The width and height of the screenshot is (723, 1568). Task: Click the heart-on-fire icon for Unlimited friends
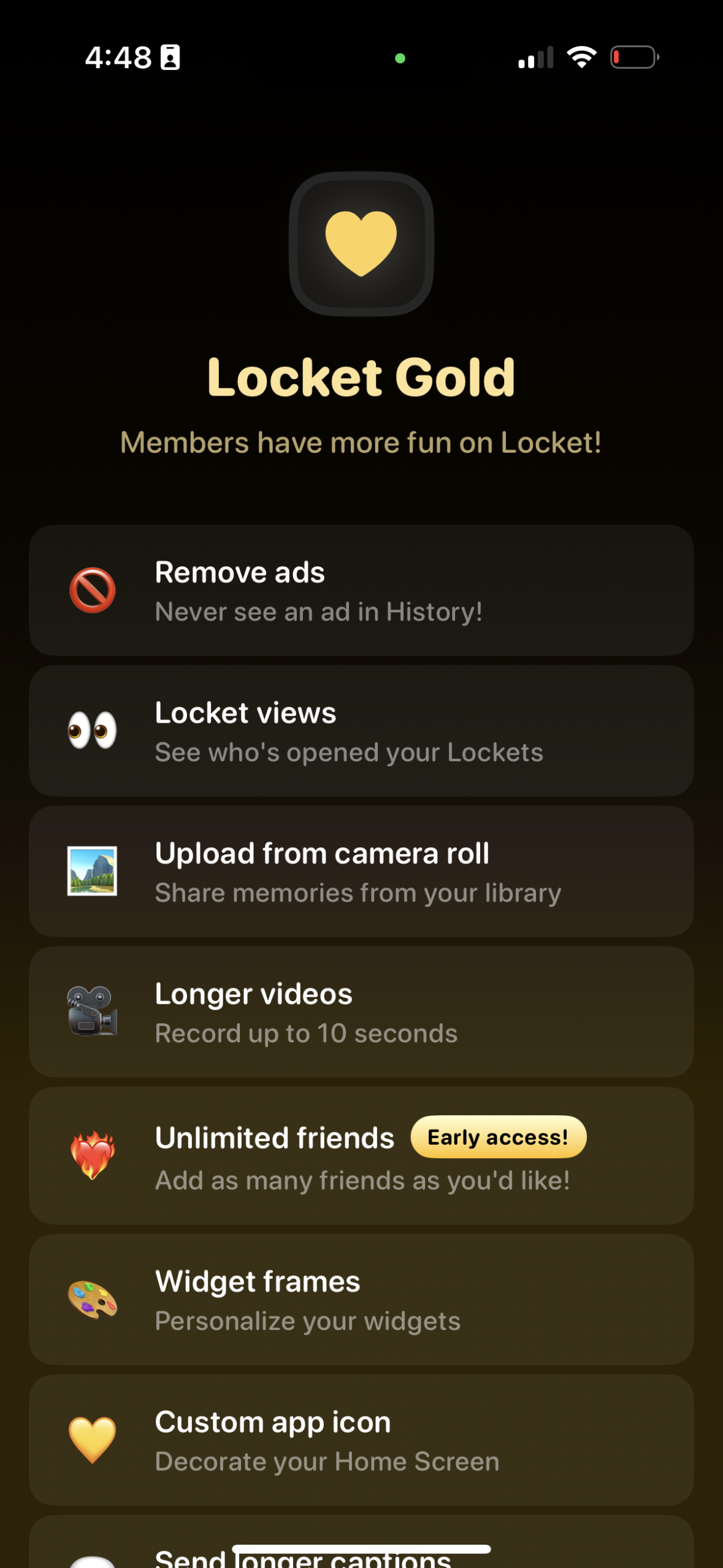[x=92, y=1155]
